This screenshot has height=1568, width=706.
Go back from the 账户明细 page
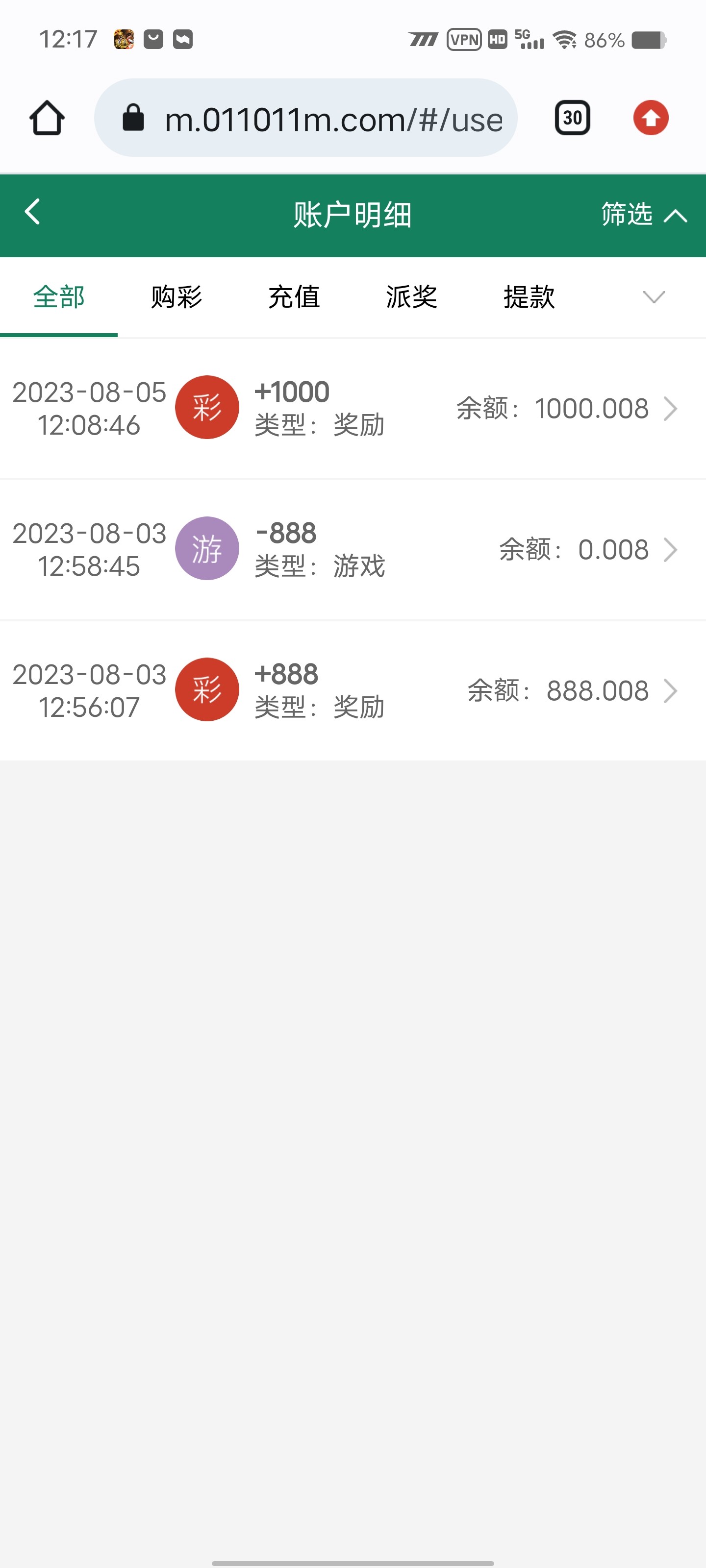[x=32, y=213]
